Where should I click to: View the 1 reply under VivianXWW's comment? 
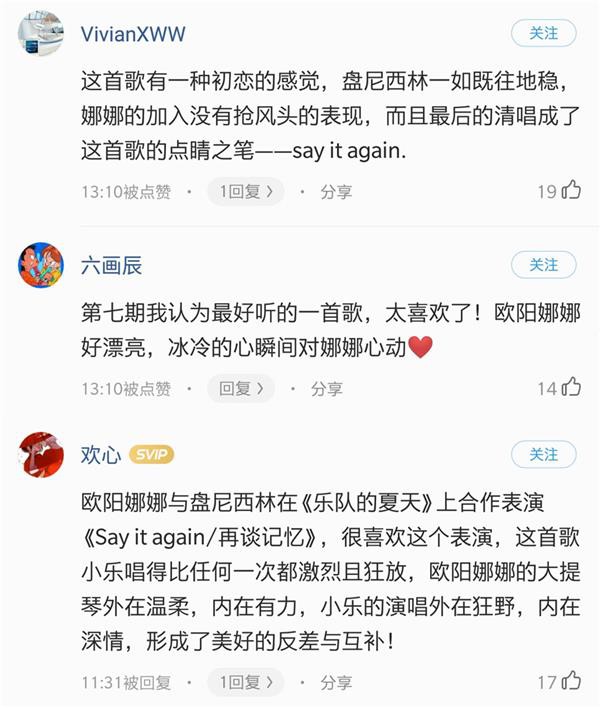pyautogui.click(x=245, y=191)
